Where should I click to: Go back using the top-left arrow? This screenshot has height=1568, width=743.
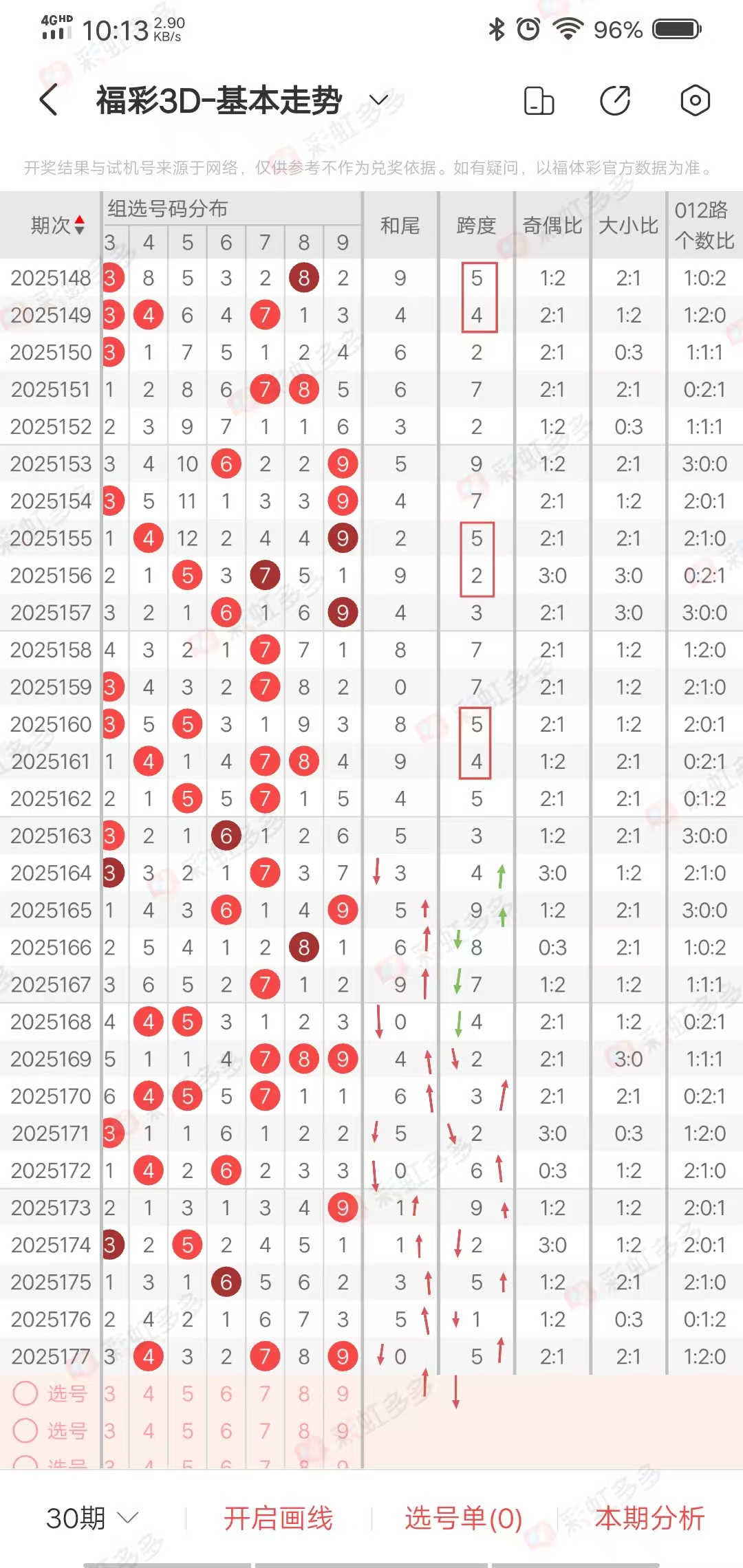[x=48, y=100]
